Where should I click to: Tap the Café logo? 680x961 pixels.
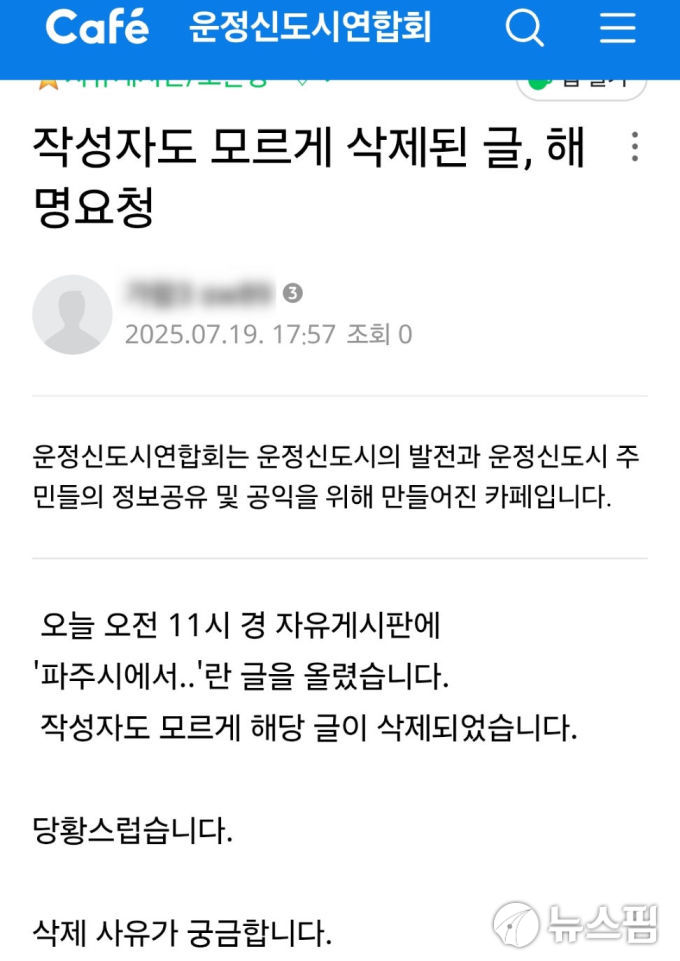point(97,28)
